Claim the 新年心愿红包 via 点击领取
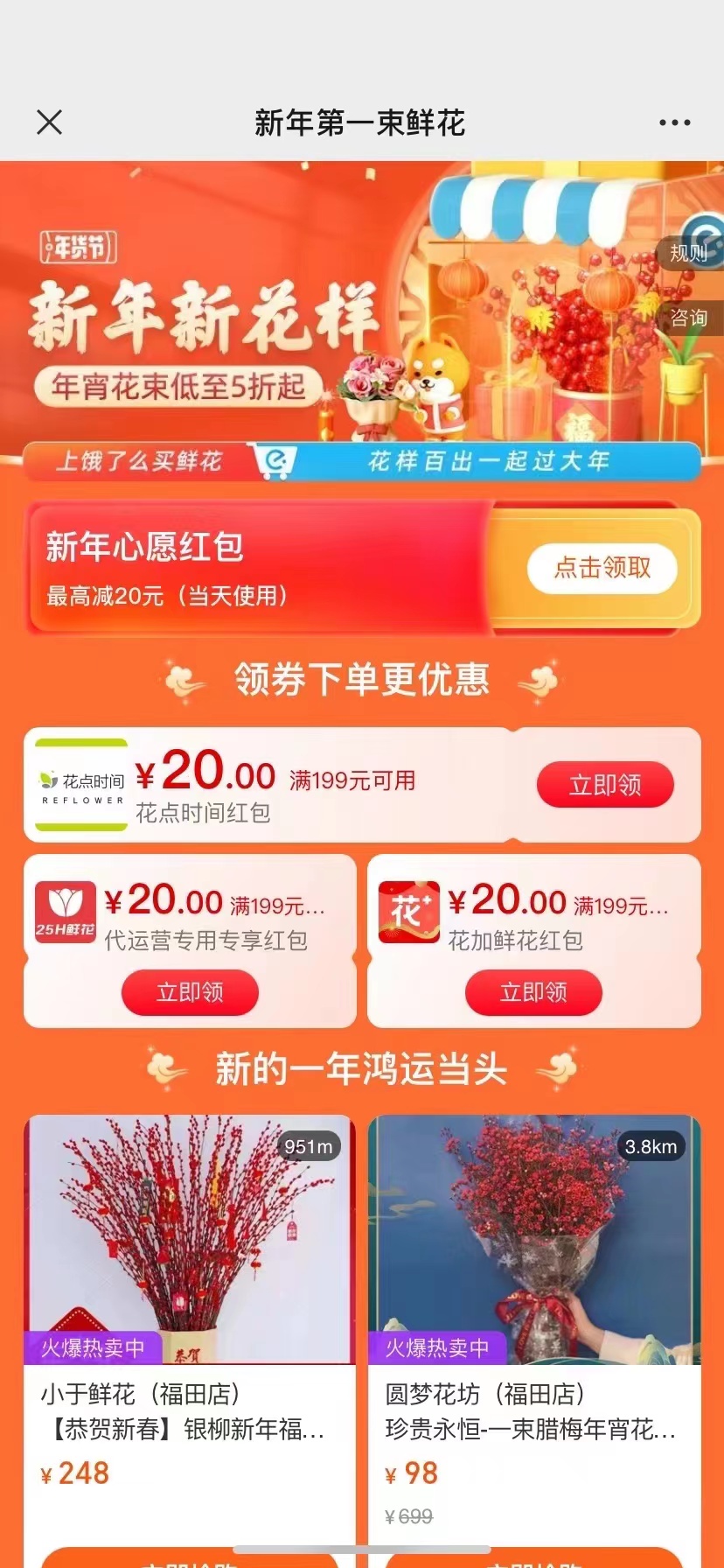The width and height of the screenshot is (724, 1568). pyautogui.click(x=602, y=569)
